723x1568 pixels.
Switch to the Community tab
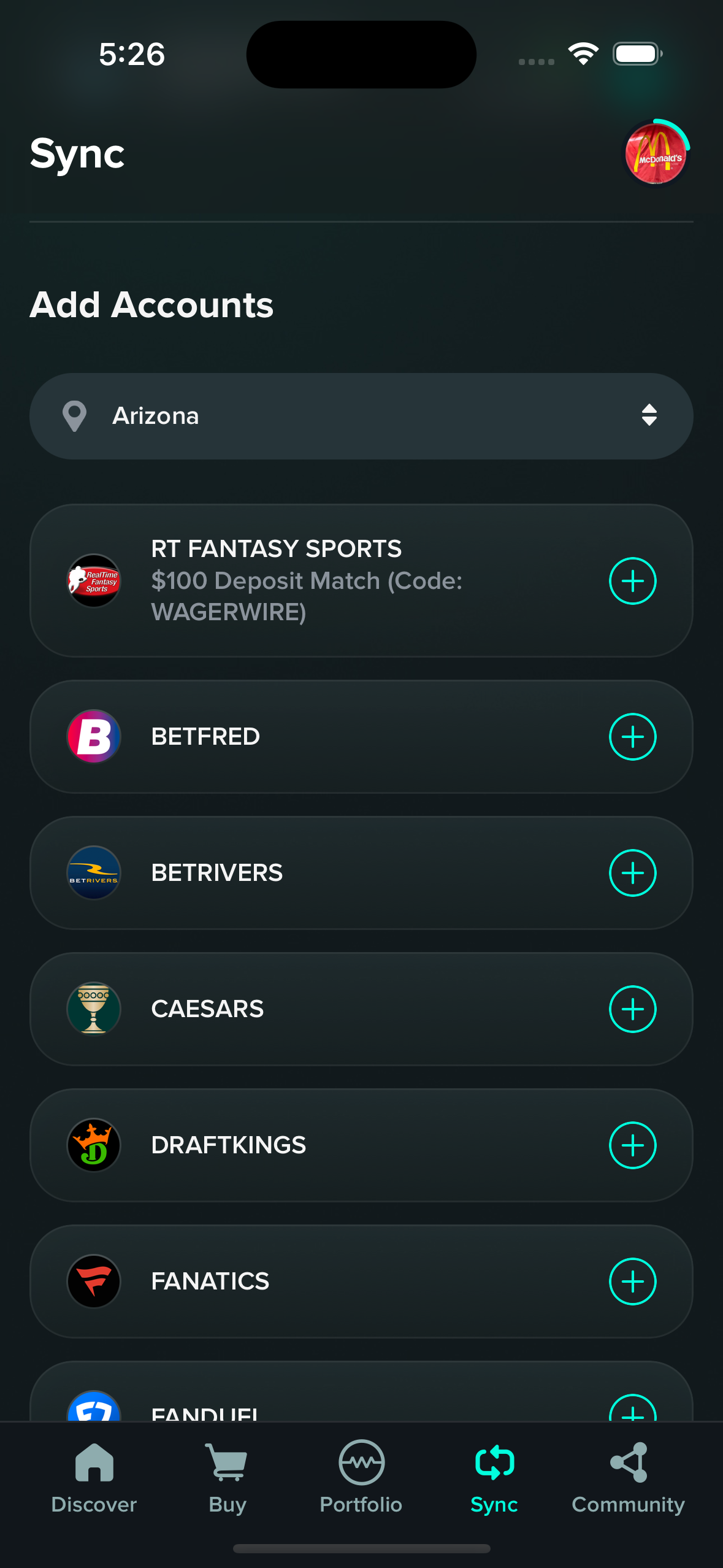coord(628,1478)
